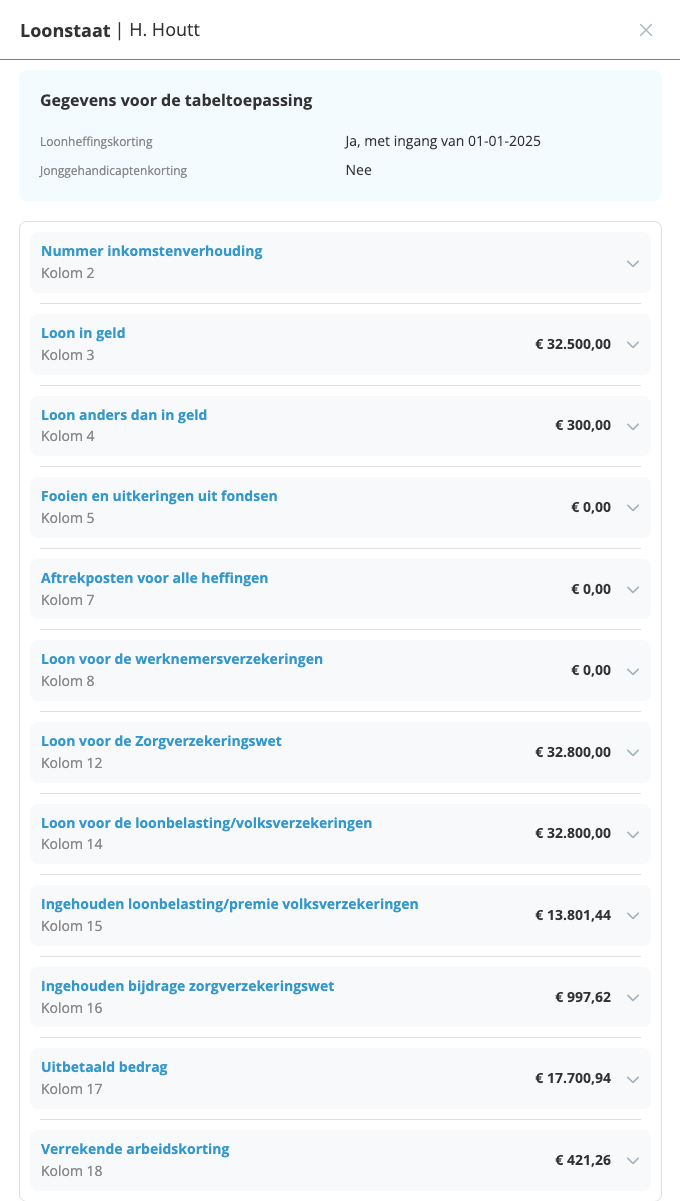Screen dimensions: 680x1201
Task: Close the Loonstaat dialog
Action: pos(646,30)
